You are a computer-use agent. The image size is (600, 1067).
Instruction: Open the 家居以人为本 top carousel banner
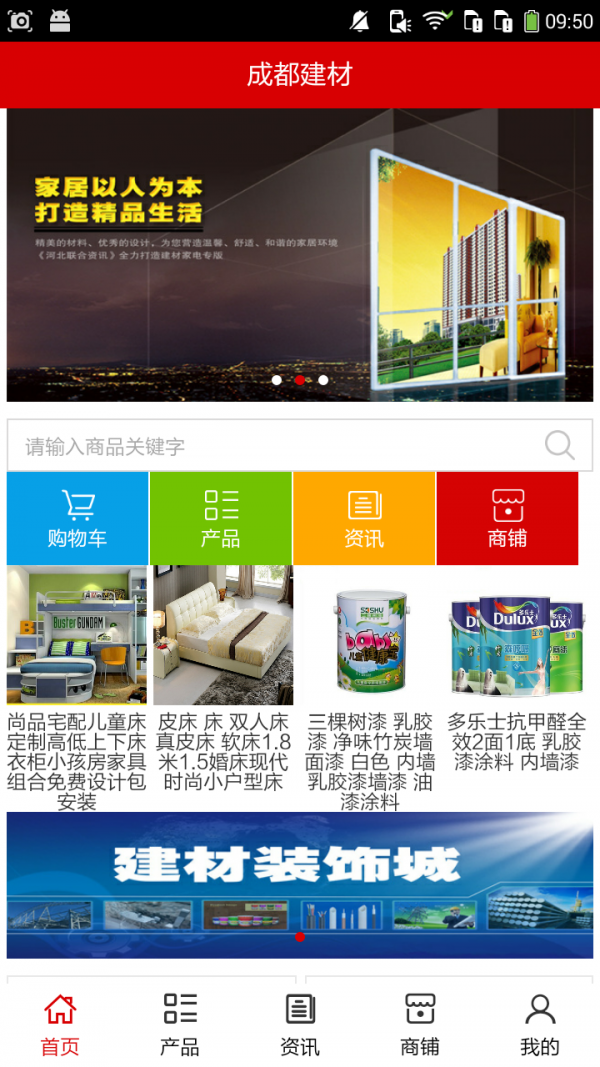pyautogui.click(x=300, y=255)
